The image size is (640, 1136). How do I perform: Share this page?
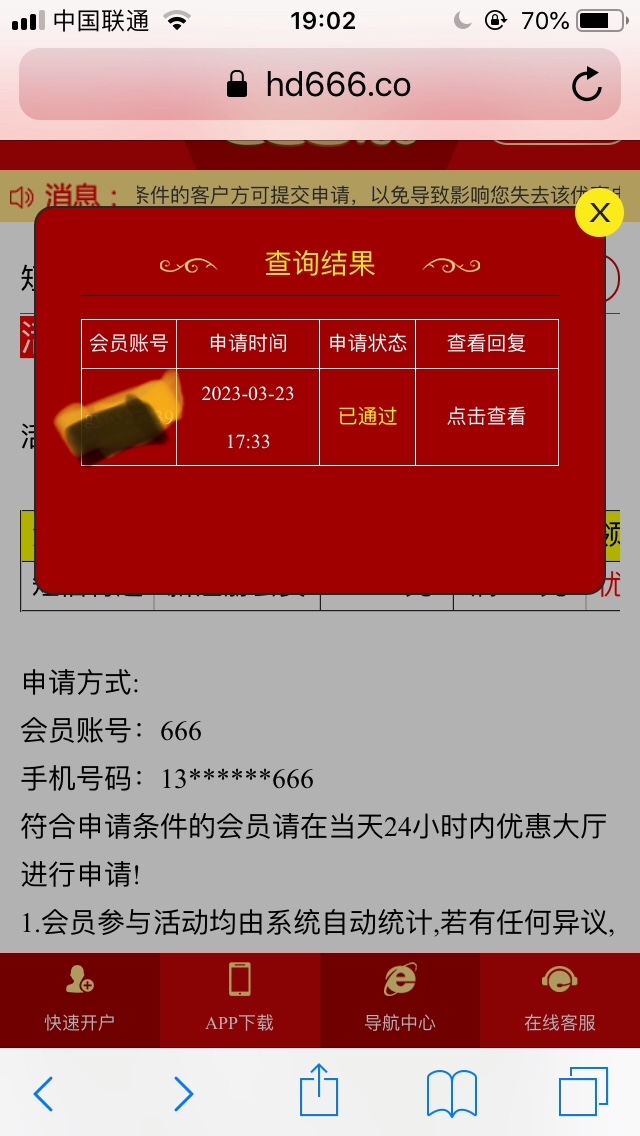coord(319,1090)
